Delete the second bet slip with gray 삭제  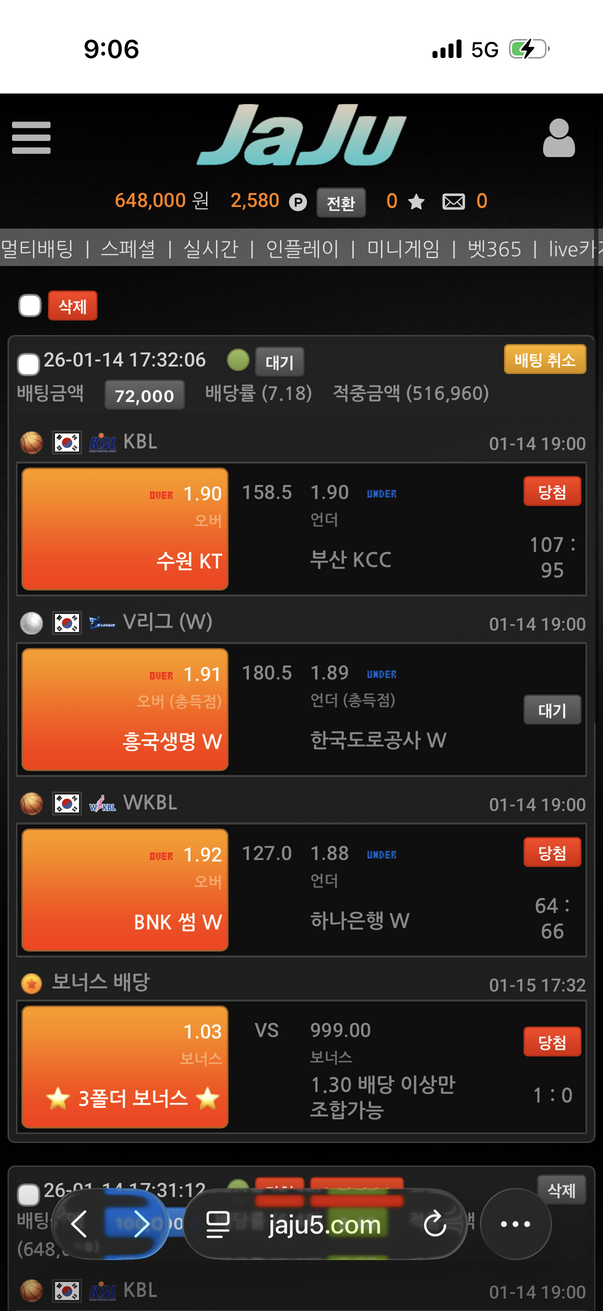pyautogui.click(x=562, y=1190)
